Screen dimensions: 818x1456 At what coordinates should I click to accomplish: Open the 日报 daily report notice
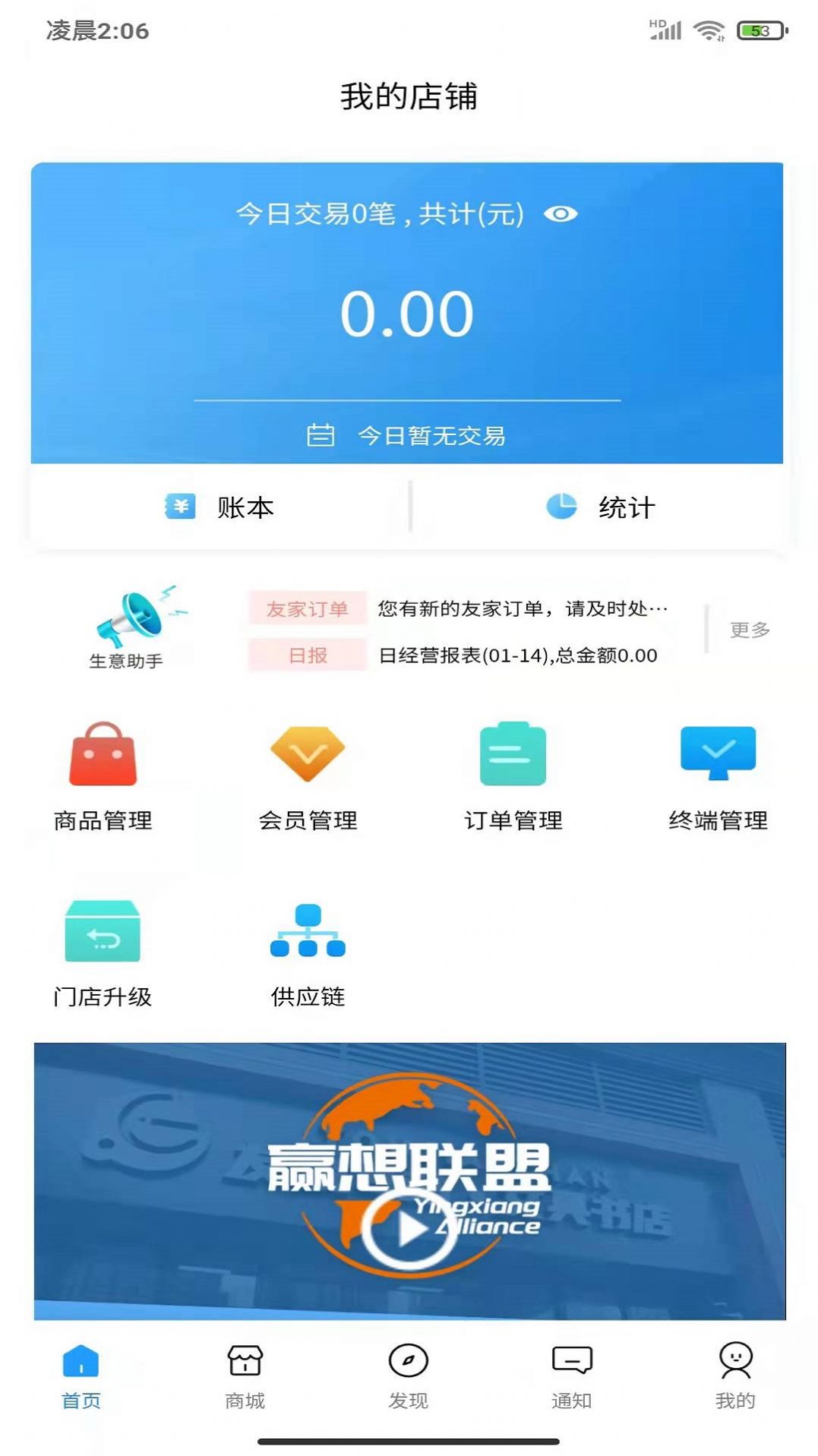point(453,655)
